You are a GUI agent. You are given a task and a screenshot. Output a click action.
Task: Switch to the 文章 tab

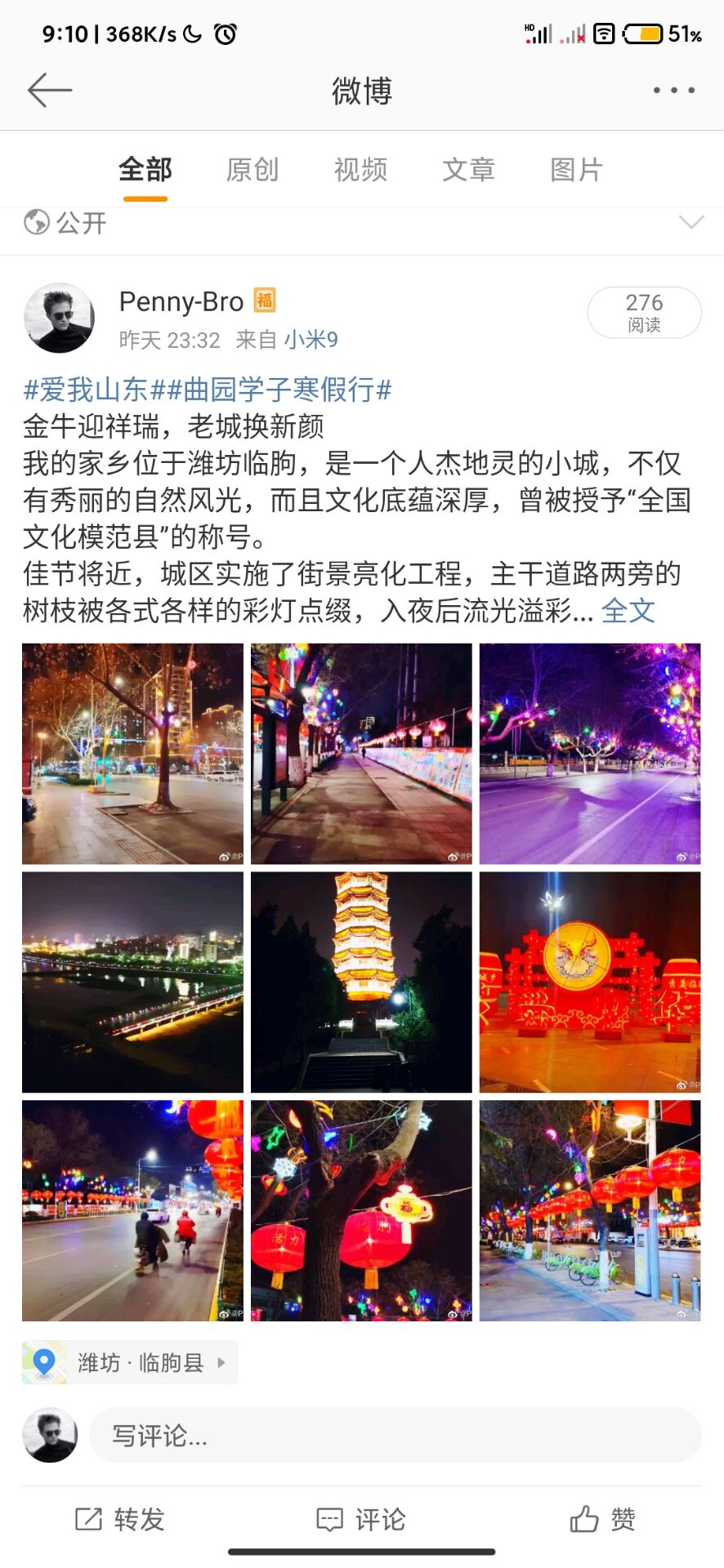(x=468, y=170)
